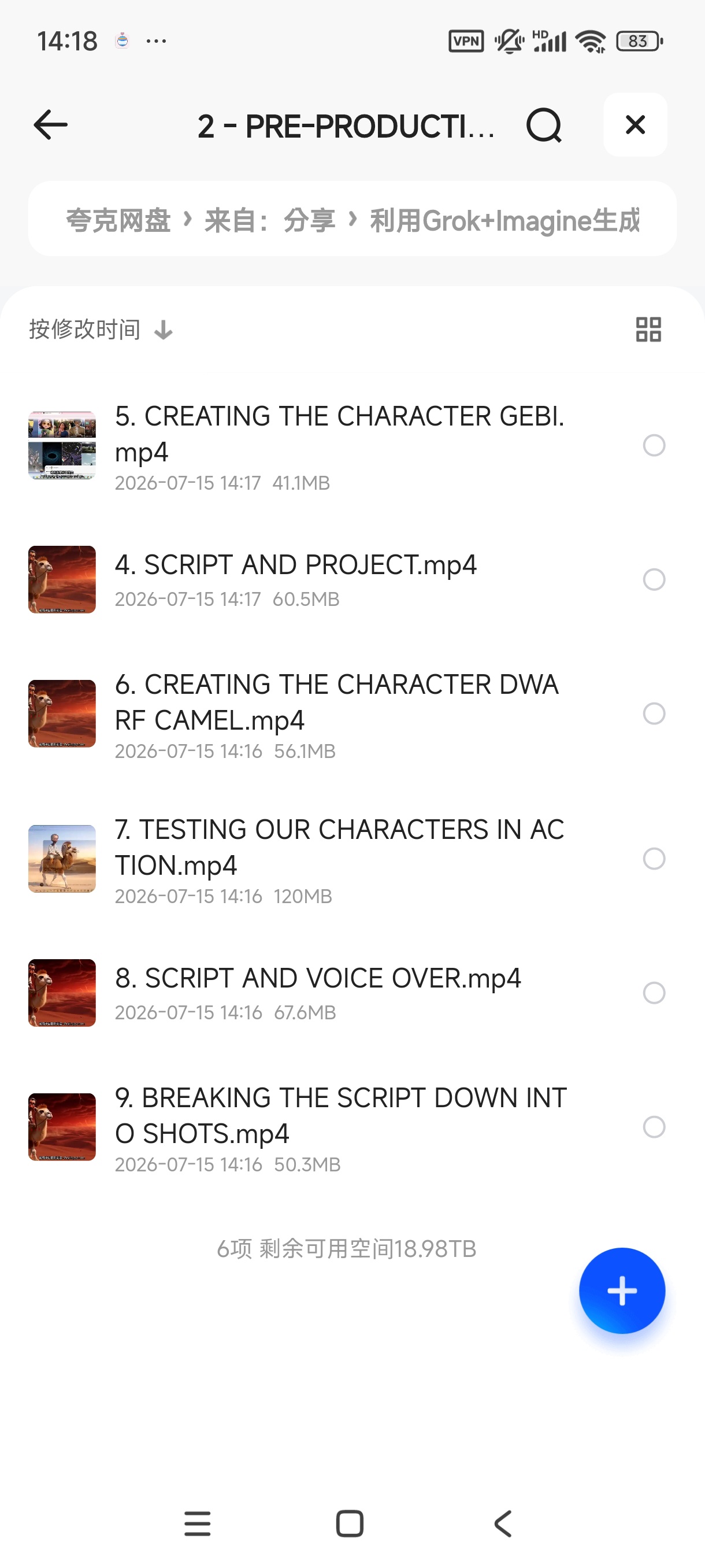The width and height of the screenshot is (705, 1568).
Task: Jump to 夸克网盘 in the breadcrumb
Action: click(118, 220)
